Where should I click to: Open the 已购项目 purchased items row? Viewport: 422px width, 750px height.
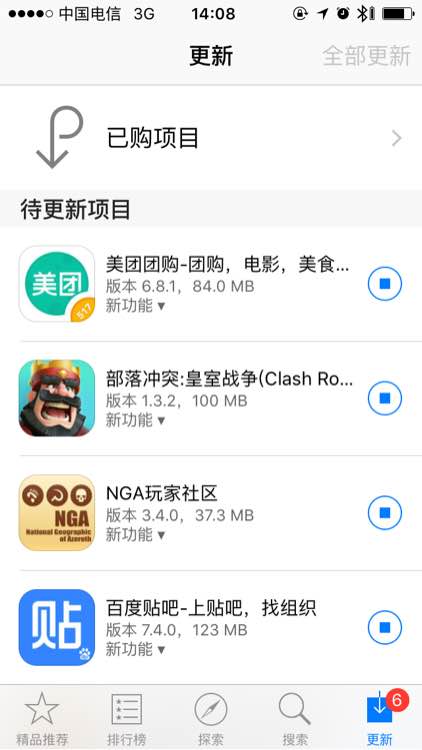point(211,138)
